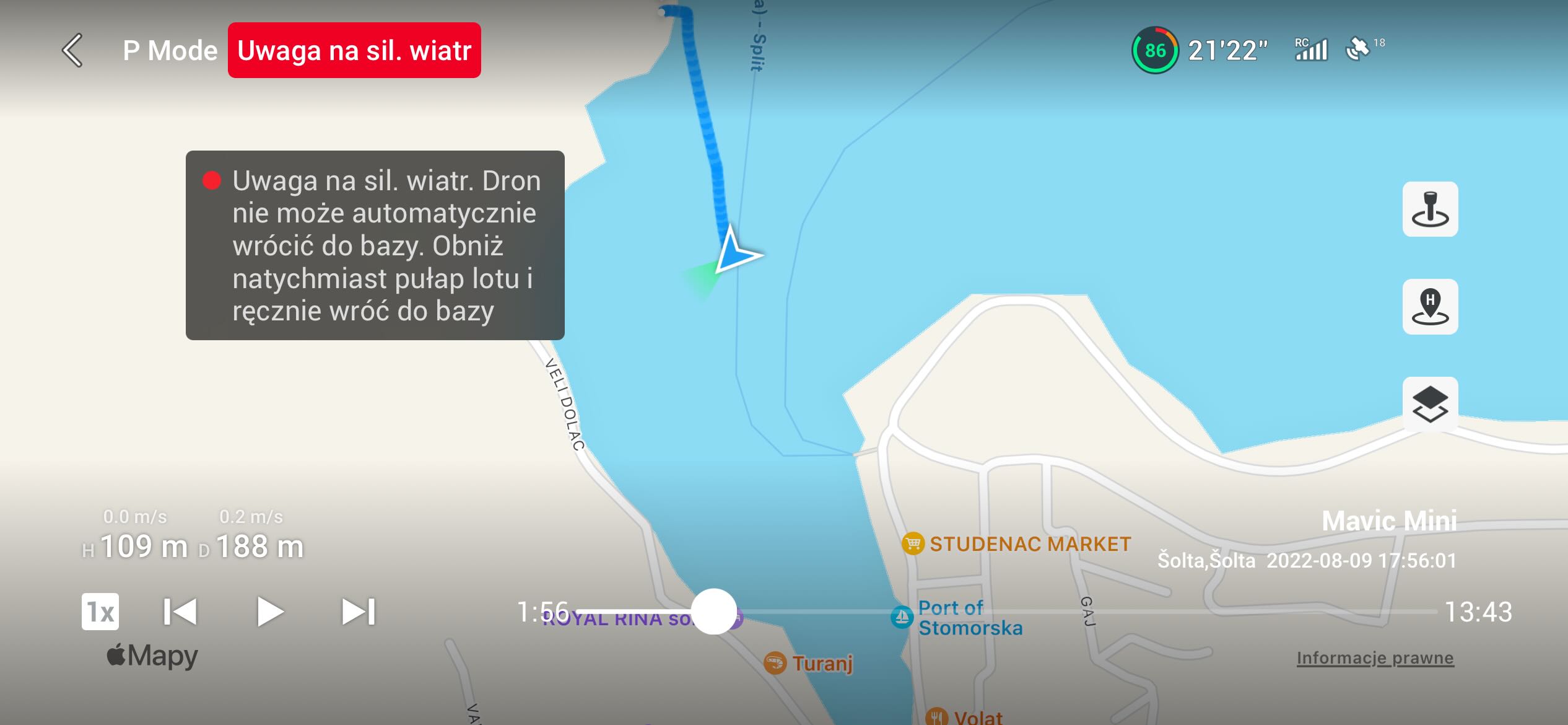Center the map on the home point
Screen dimensions: 1568x725
pyautogui.click(x=1430, y=307)
